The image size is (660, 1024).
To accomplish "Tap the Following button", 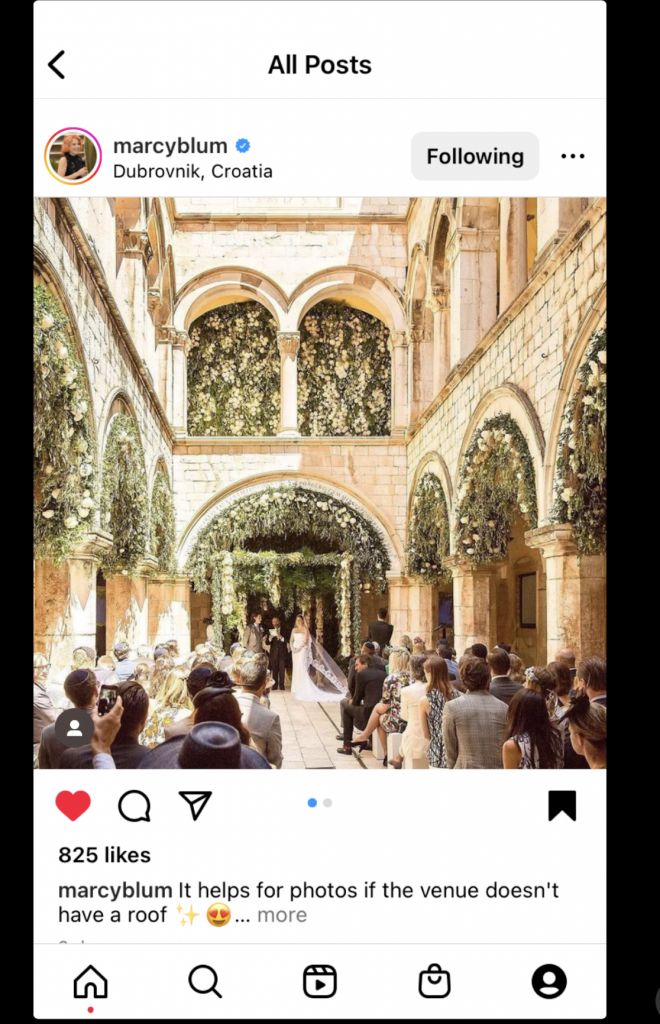I will coord(474,156).
